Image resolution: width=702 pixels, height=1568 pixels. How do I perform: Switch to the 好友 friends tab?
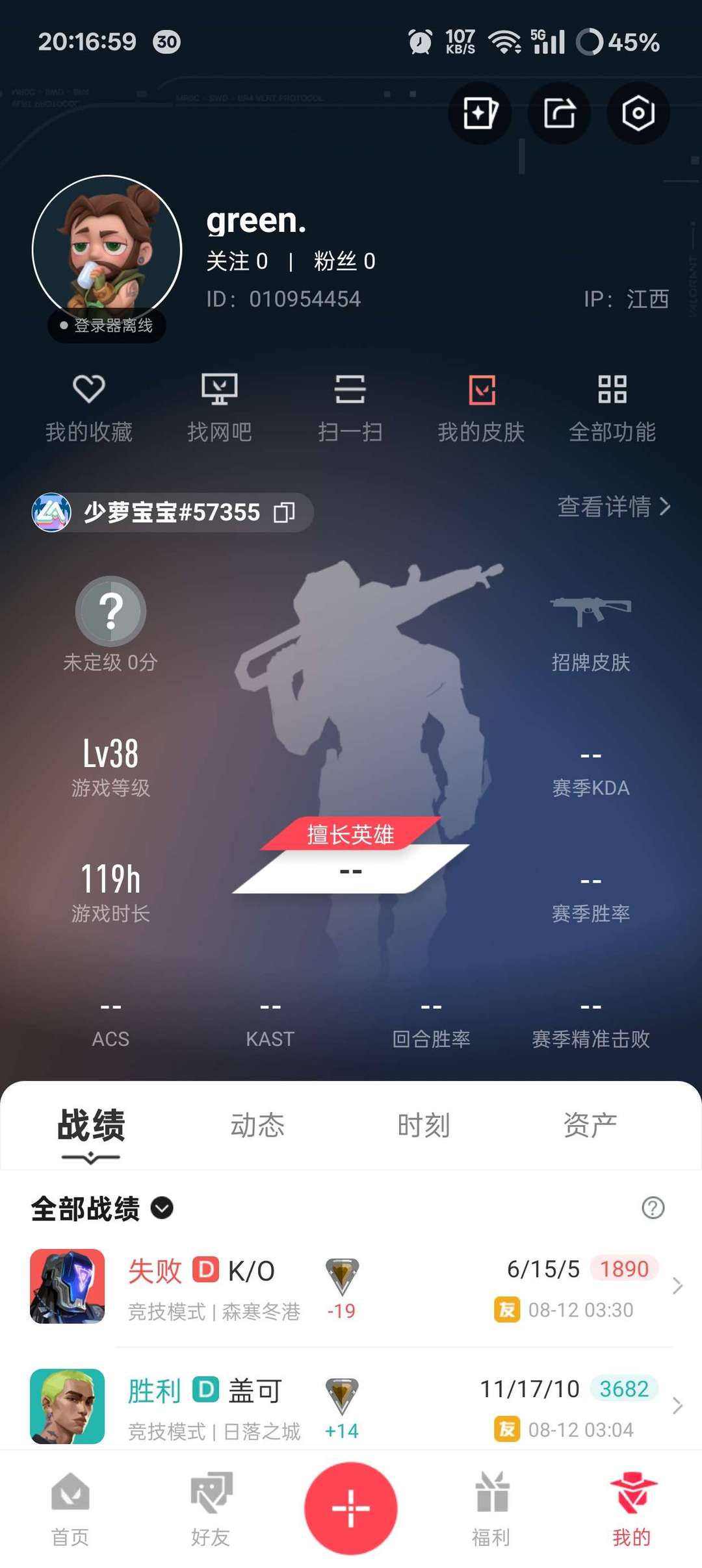[x=211, y=1510]
